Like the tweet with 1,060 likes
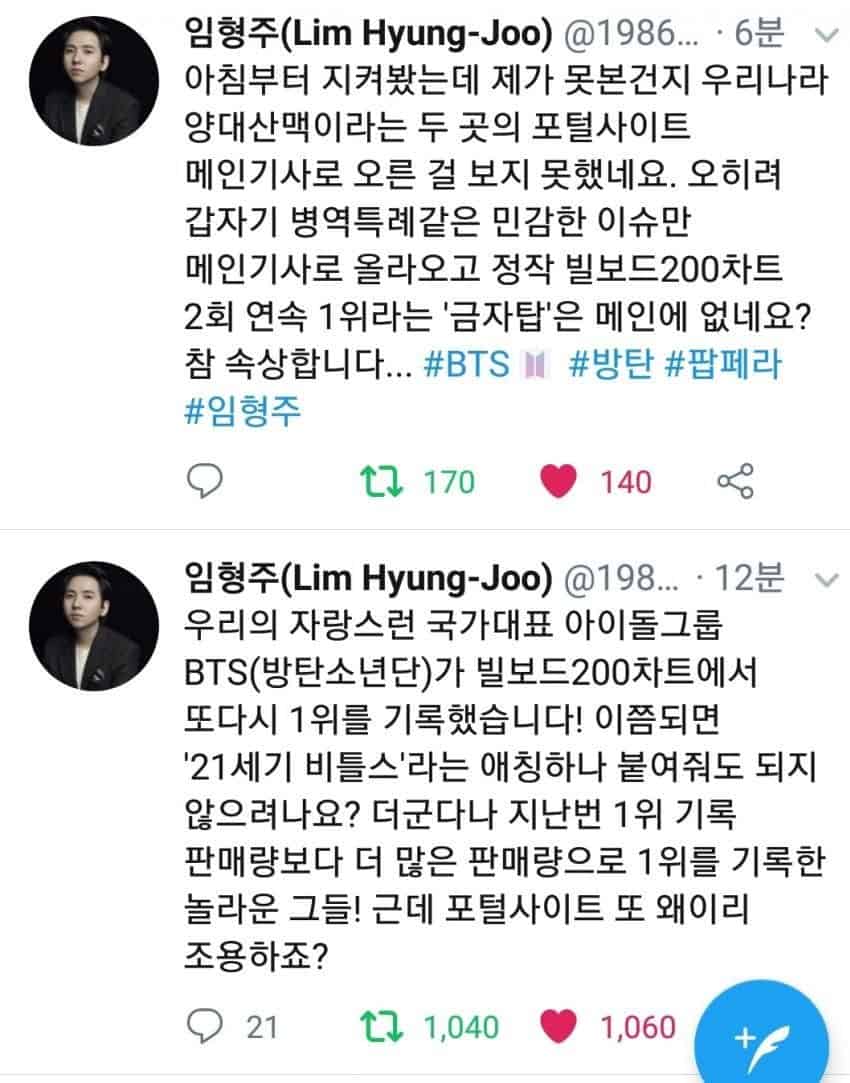This screenshot has width=850, height=1083. pos(558,1025)
